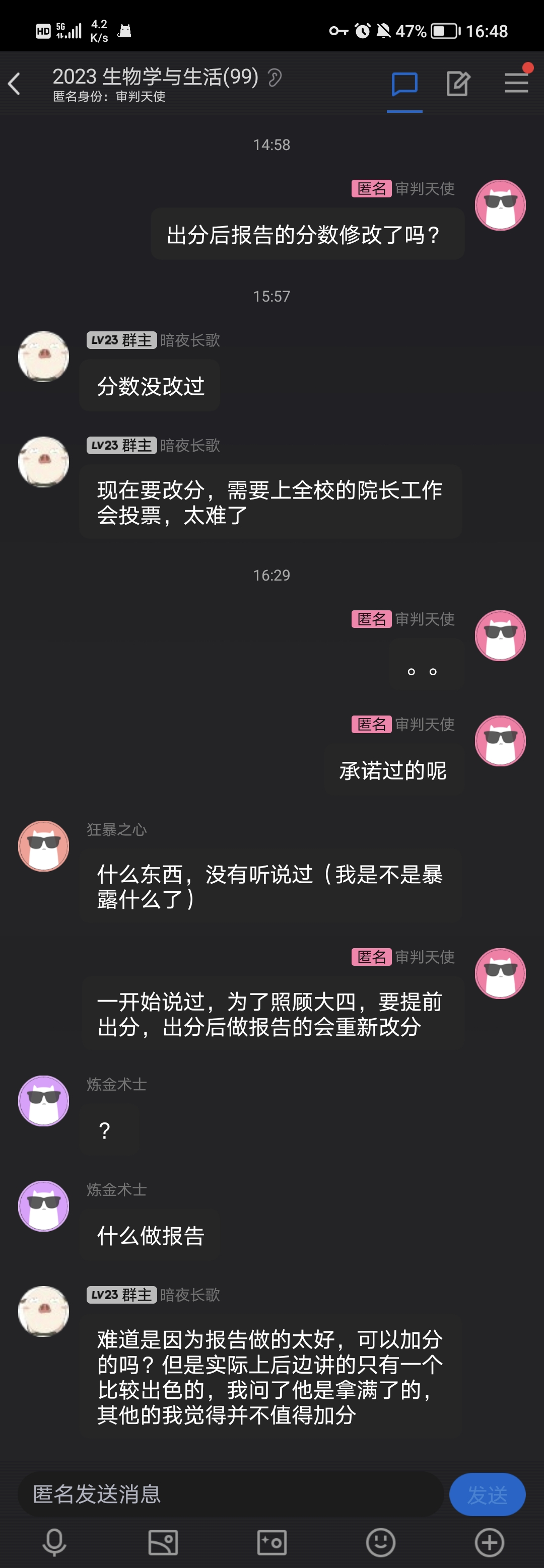Tap the ear mode icon beside group title
This screenshot has height=1568, width=544.
pos(275,78)
